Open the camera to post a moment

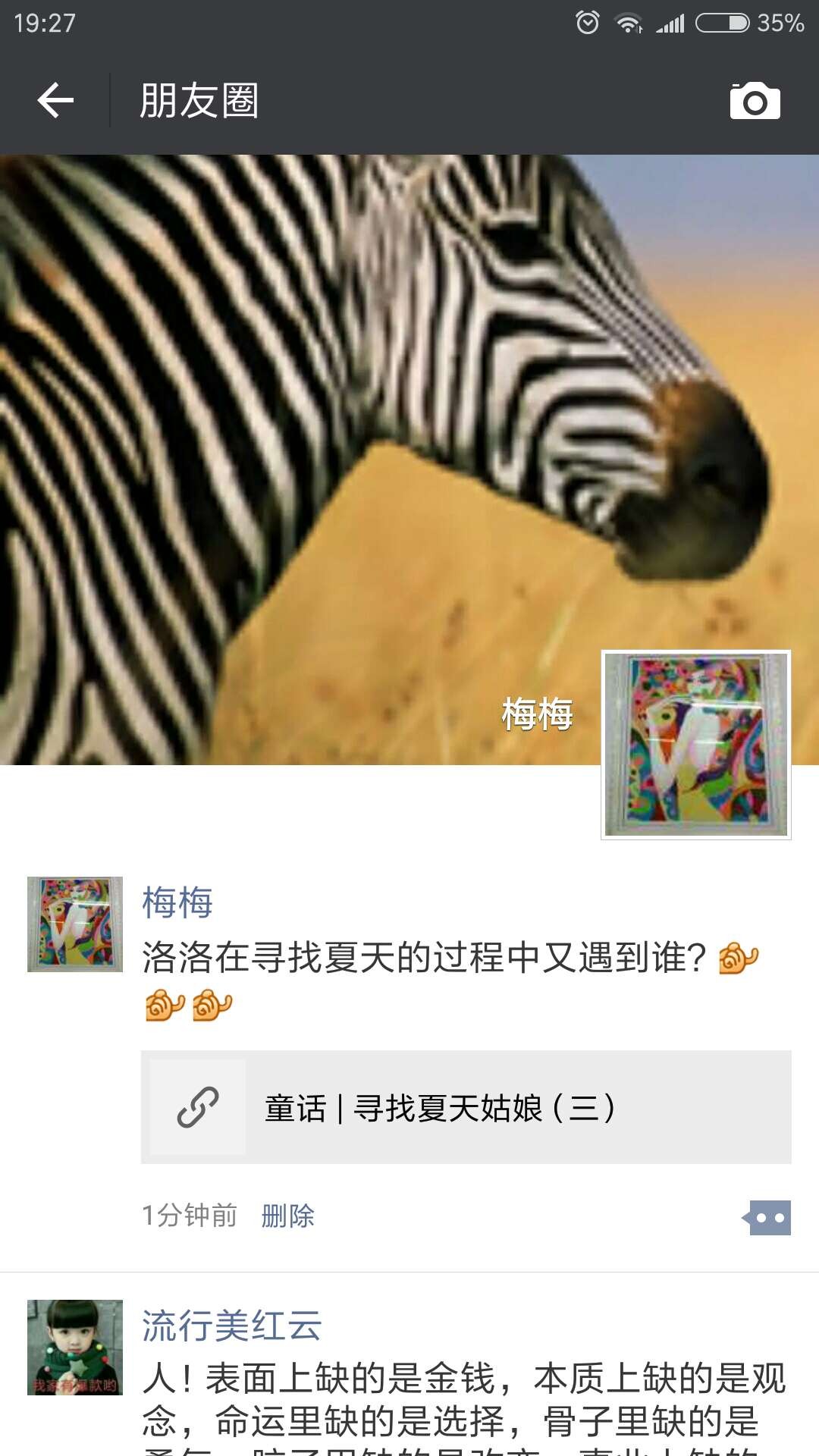(x=755, y=101)
